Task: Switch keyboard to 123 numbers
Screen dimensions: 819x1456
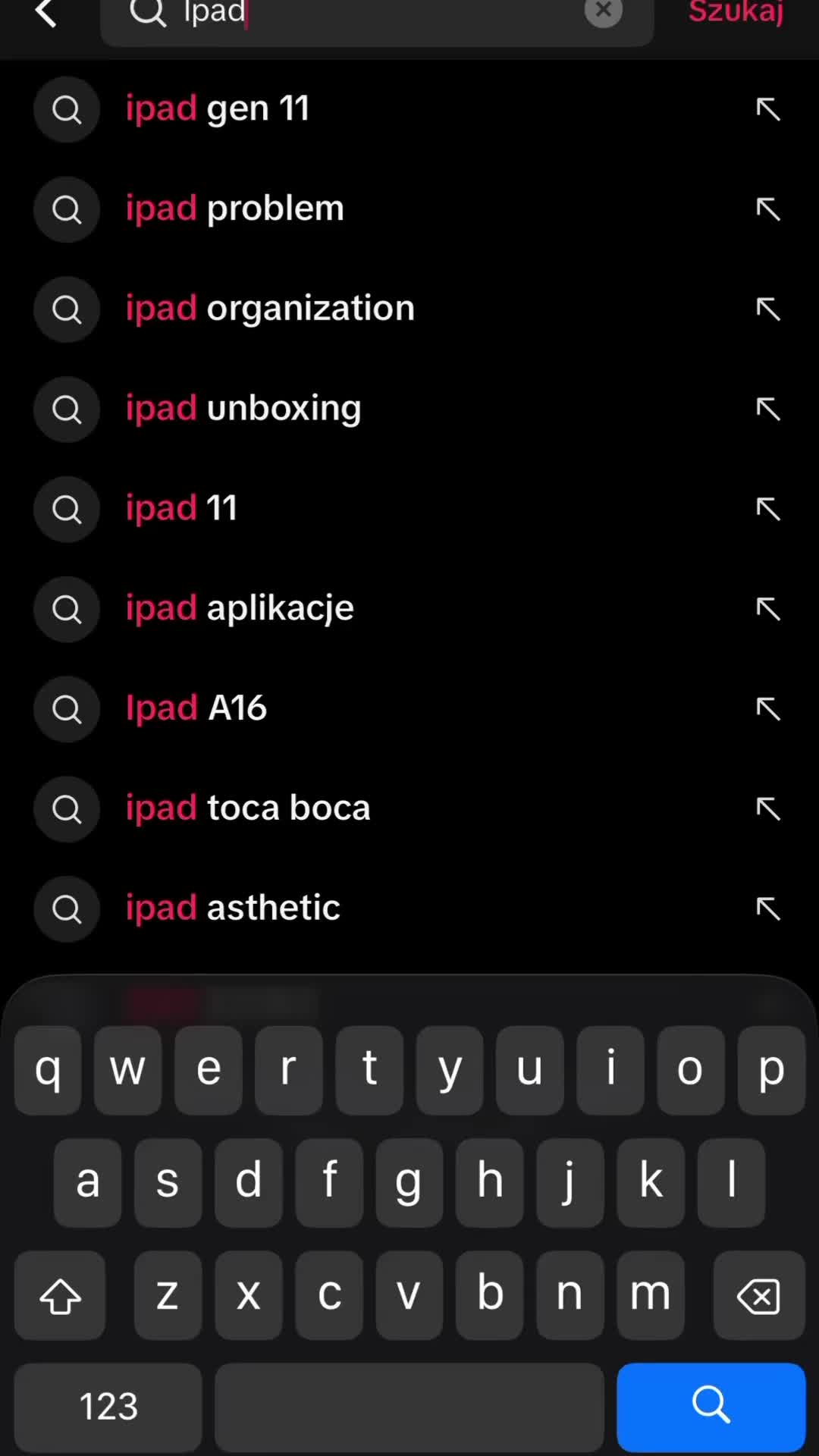Action: point(108,1407)
